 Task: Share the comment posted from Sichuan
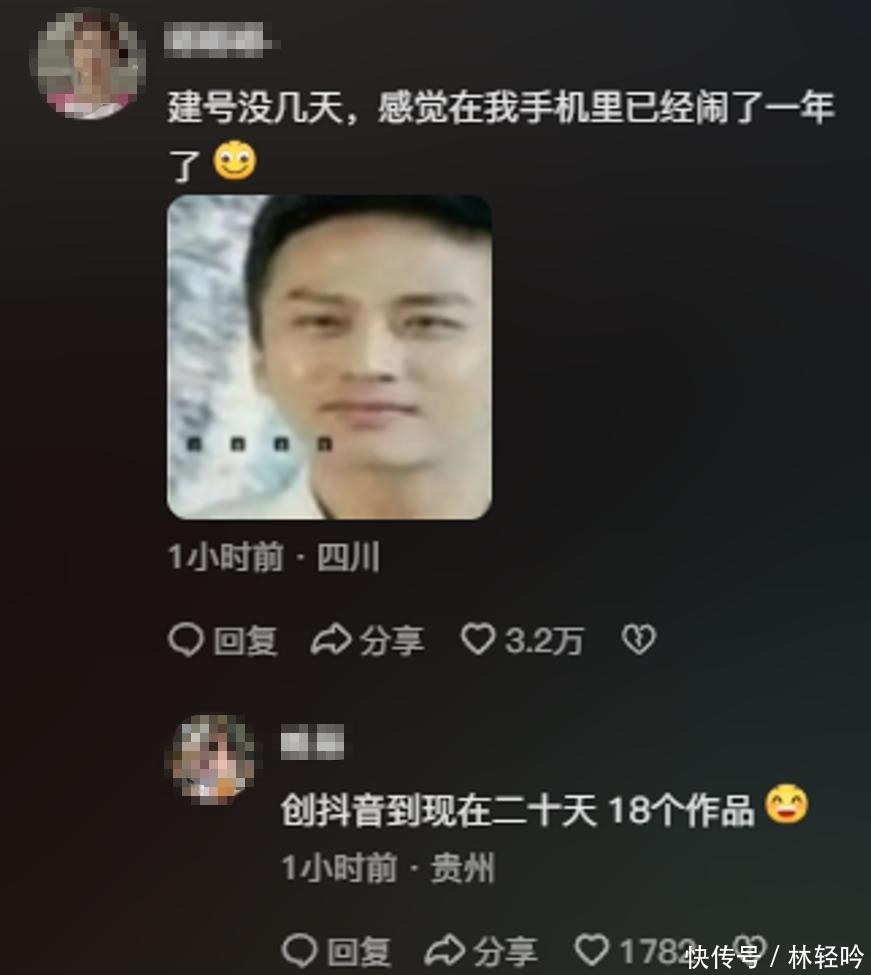pos(367,640)
